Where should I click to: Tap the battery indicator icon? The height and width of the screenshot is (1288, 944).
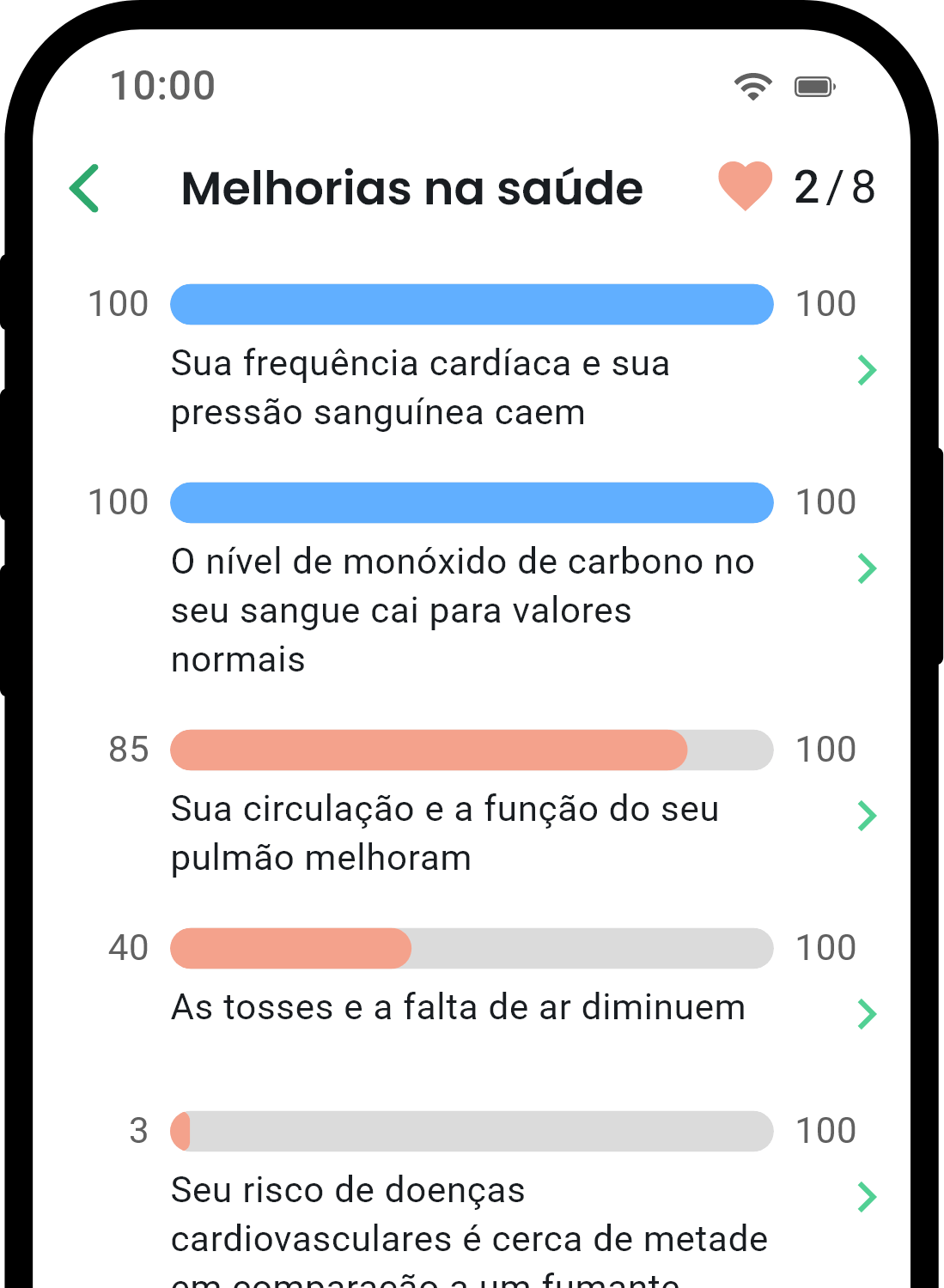pyautogui.click(x=814, y=85)
